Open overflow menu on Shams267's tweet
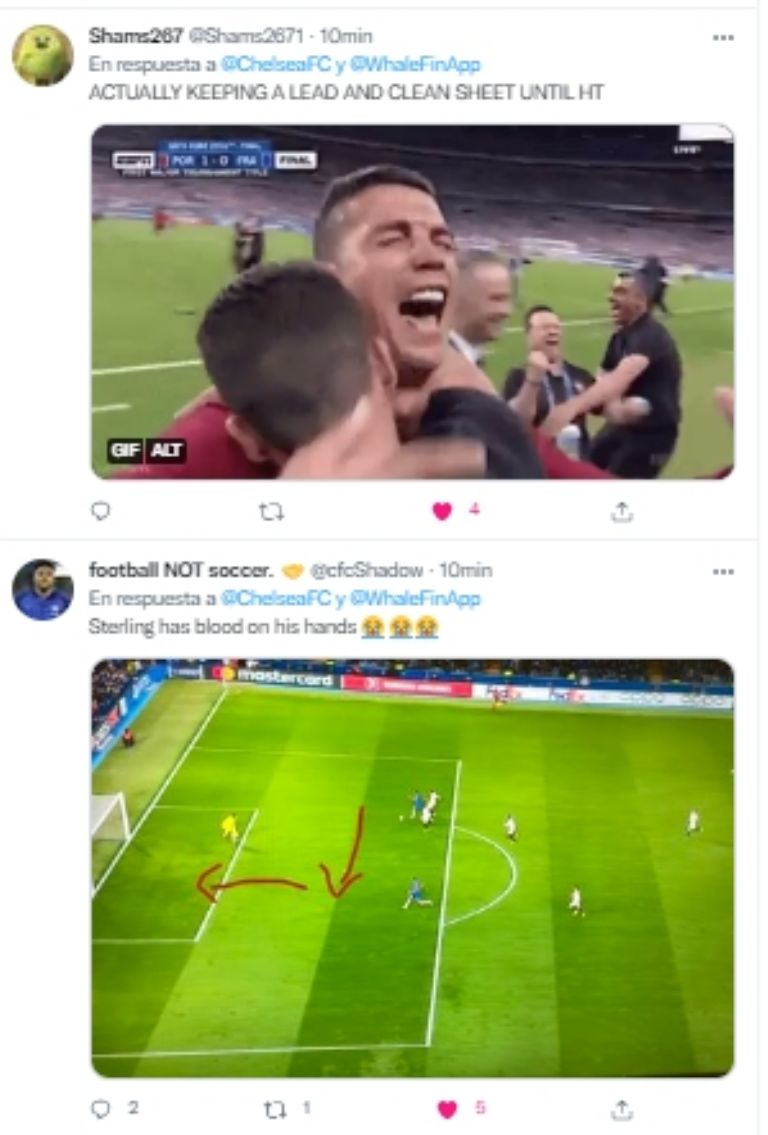768x1135 pixels. pos(723,37)
